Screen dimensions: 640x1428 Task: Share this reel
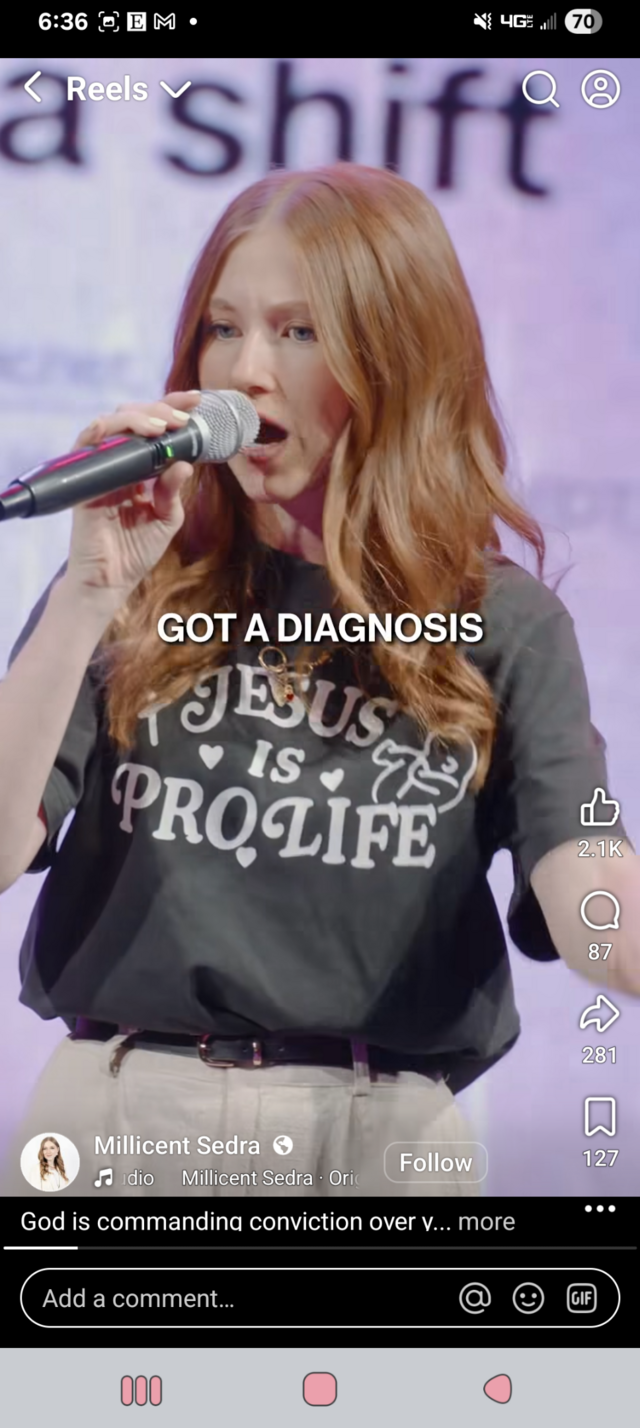pyautogui.click(x=599, y=1015)
